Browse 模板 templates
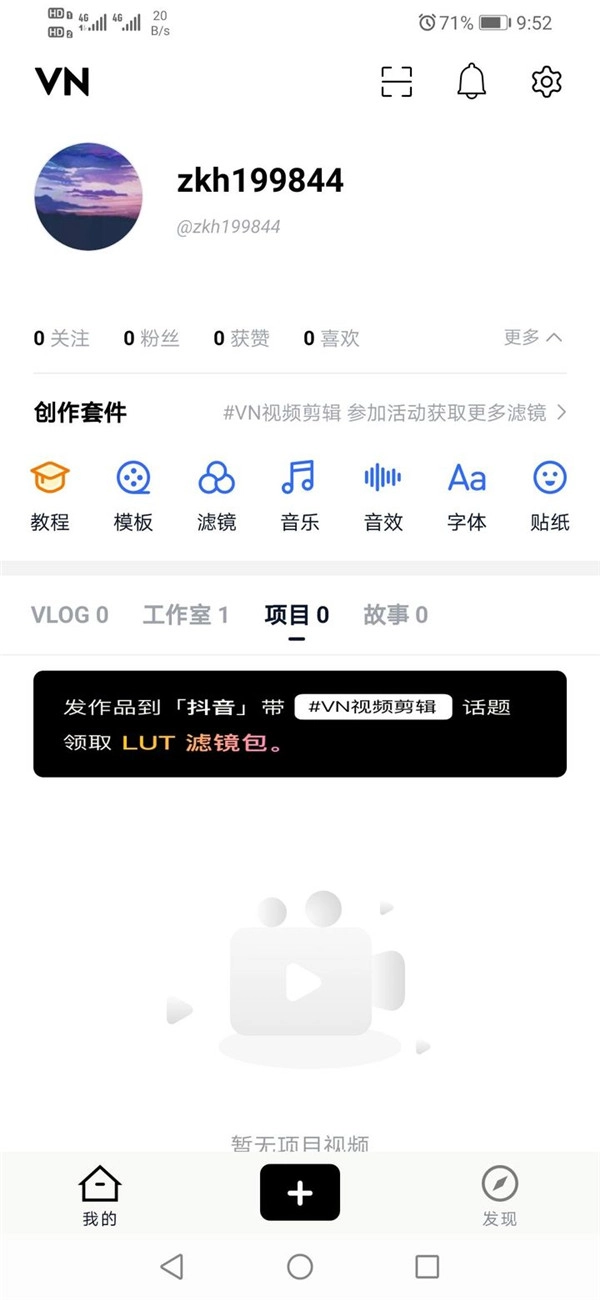The width and height of the screenshot is (600, 1300). tap(133, 496)
